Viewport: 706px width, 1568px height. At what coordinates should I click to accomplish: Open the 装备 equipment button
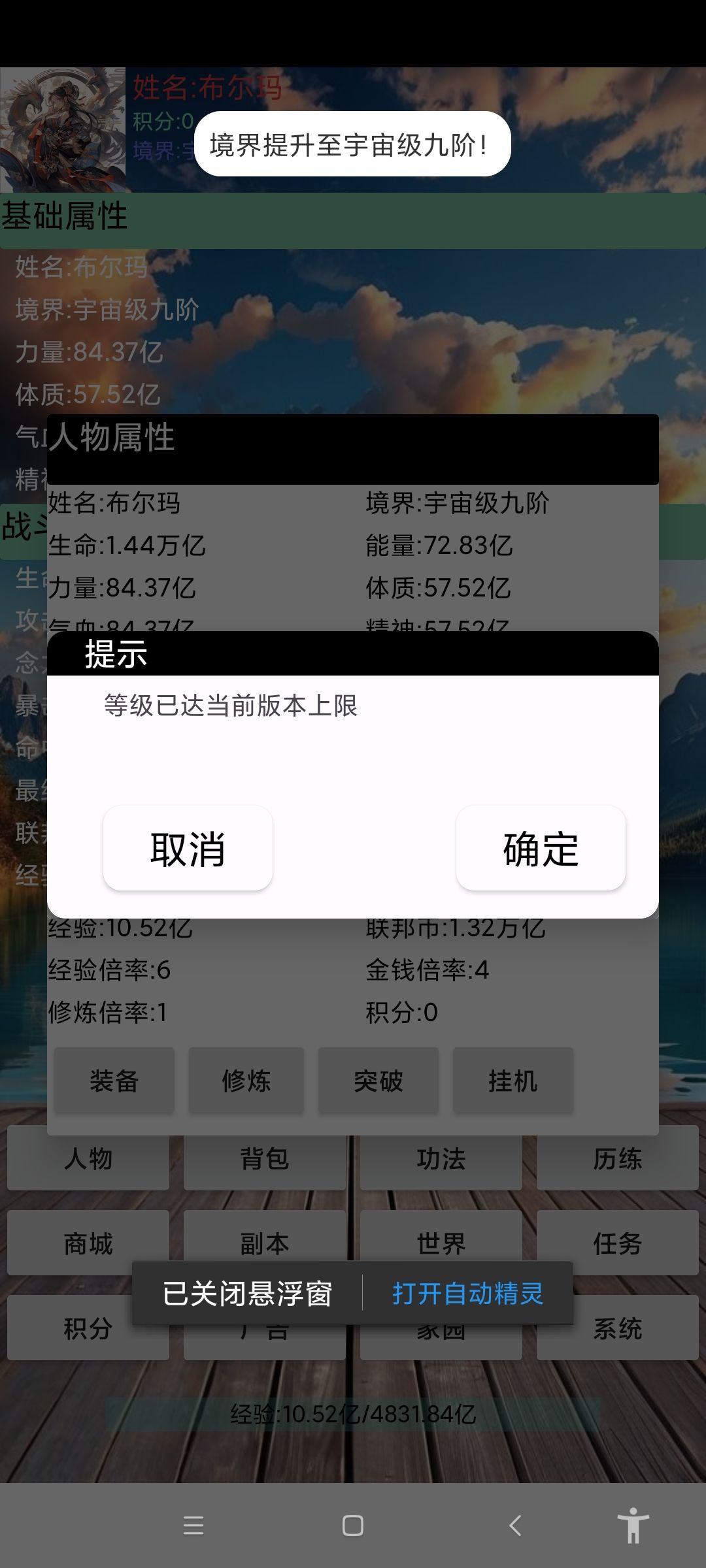(x=114, y=1081)
